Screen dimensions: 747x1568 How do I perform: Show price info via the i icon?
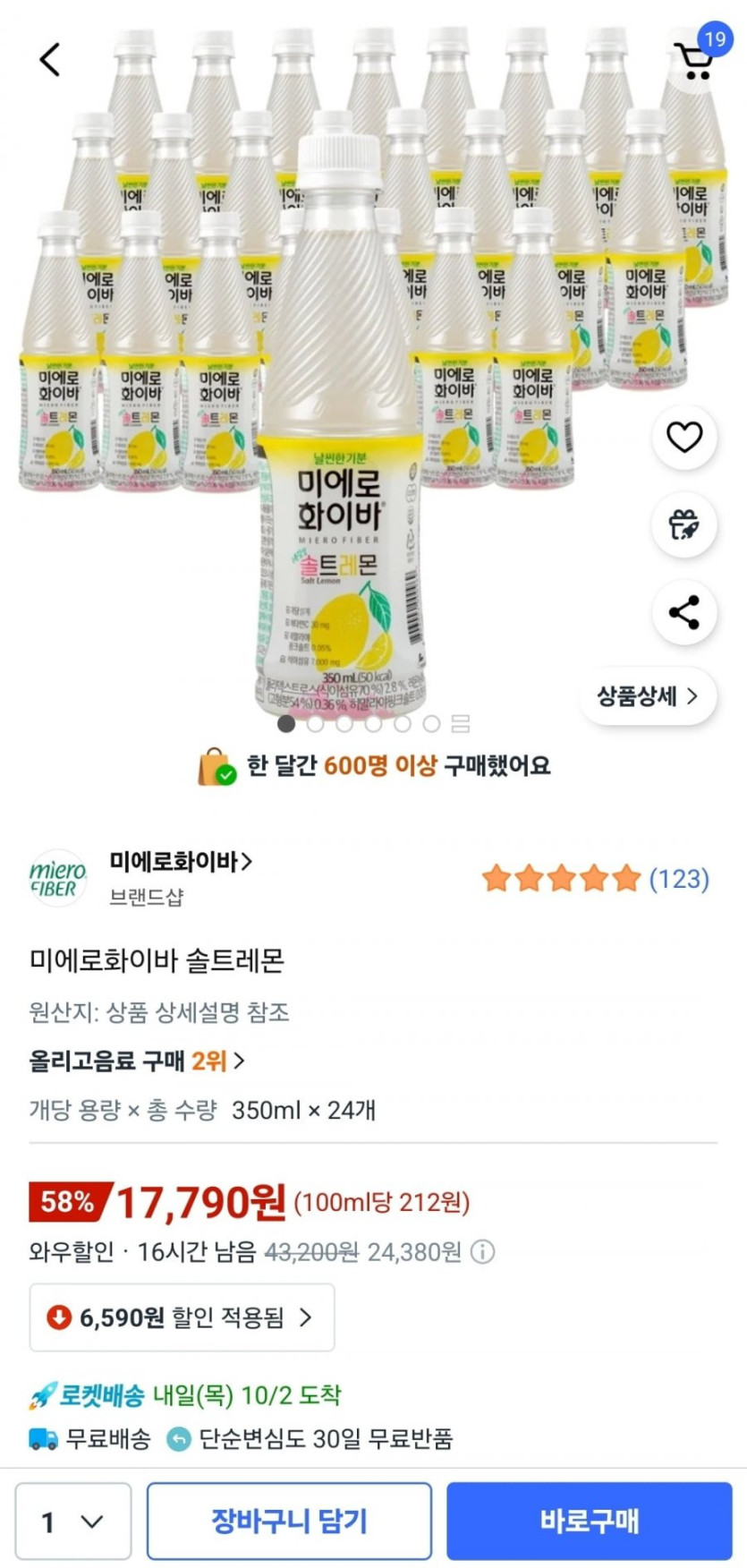(483, 1251)
